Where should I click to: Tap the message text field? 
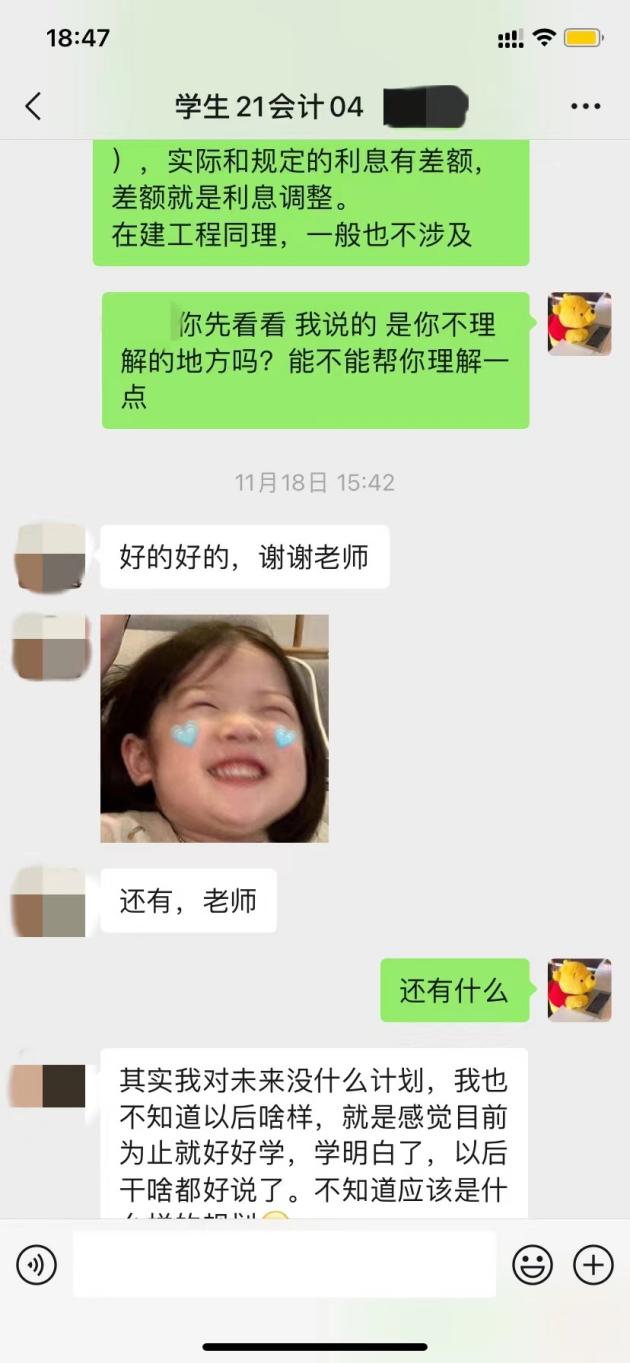click(x=284, y=1265)
